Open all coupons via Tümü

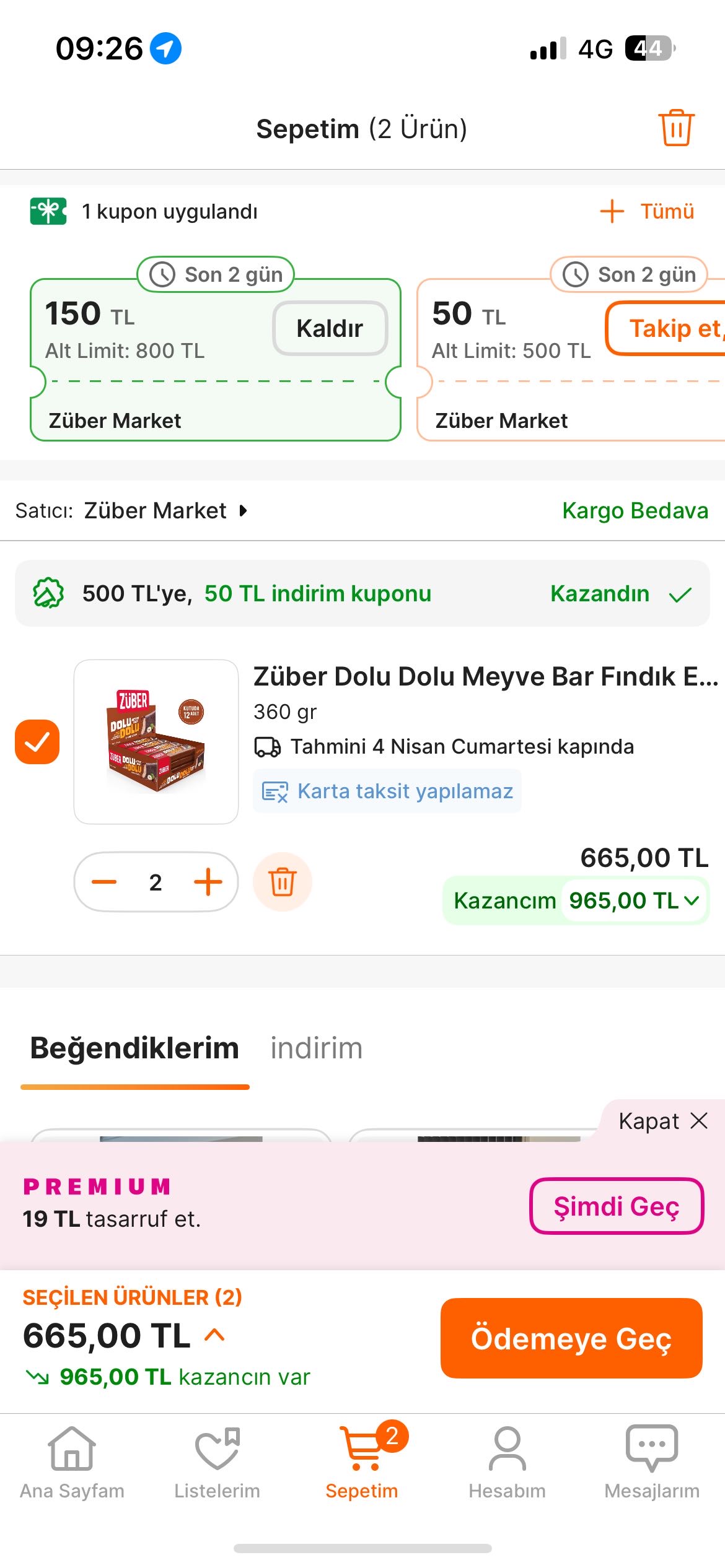[648, 211]
